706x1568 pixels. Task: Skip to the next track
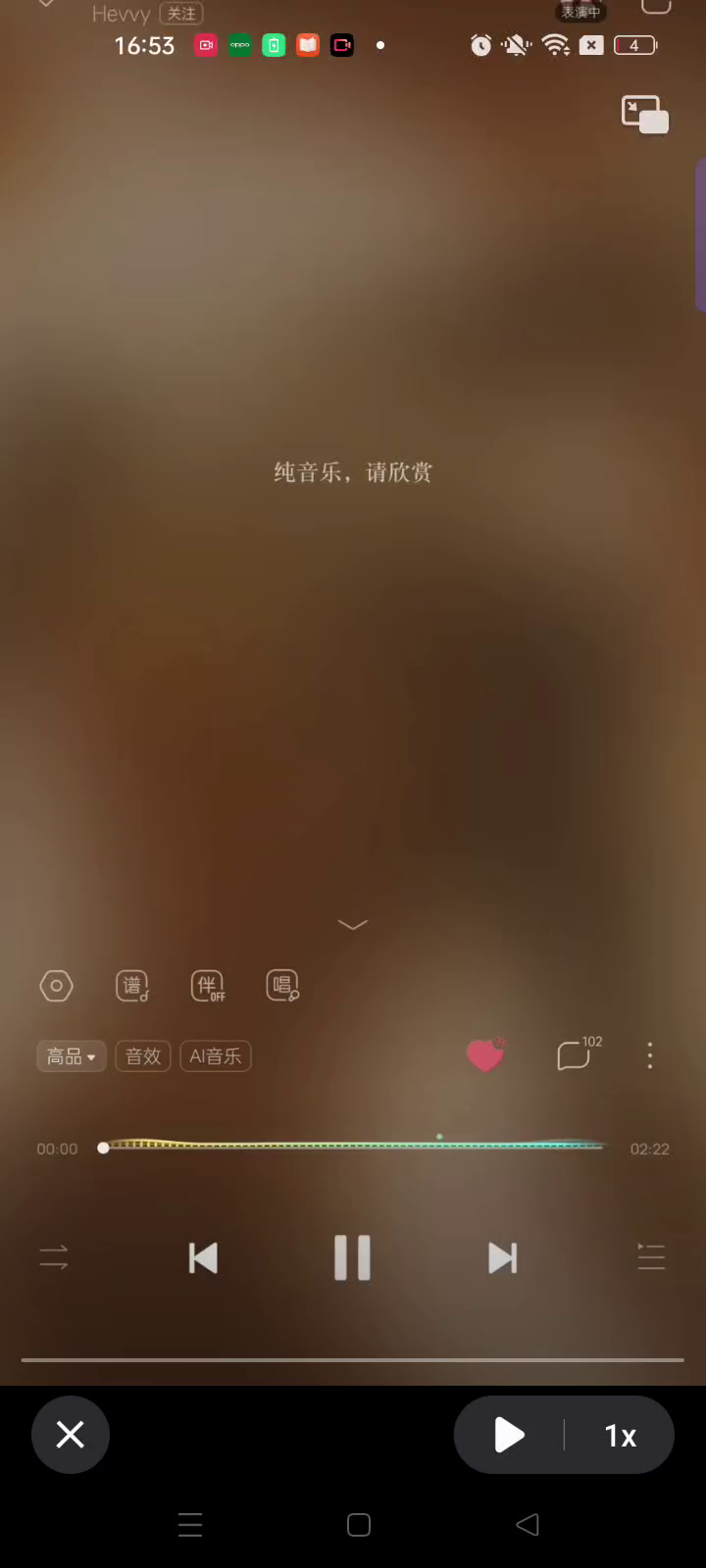502,1257
